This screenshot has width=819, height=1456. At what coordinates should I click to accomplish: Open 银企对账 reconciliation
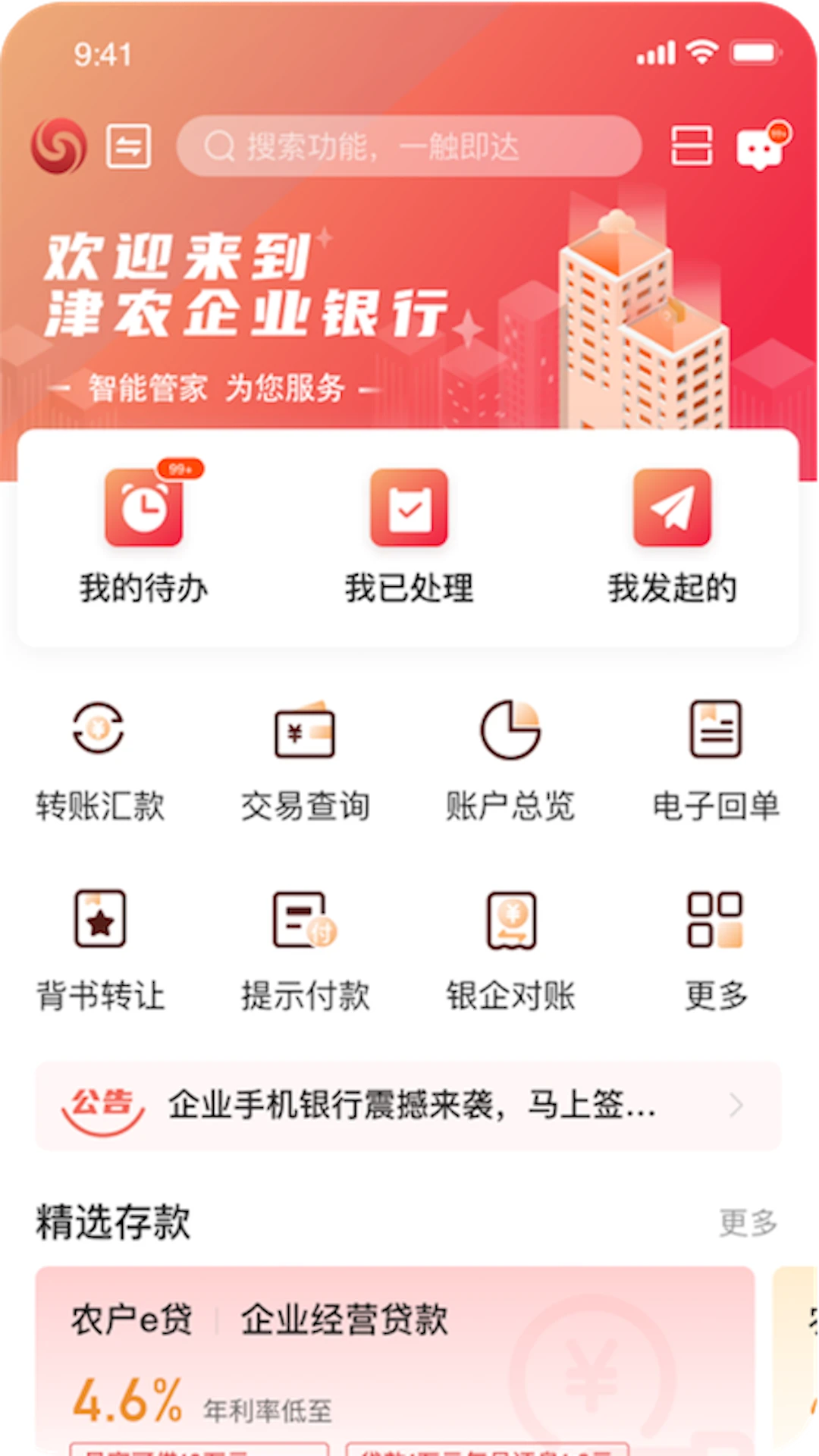(510, 951)
